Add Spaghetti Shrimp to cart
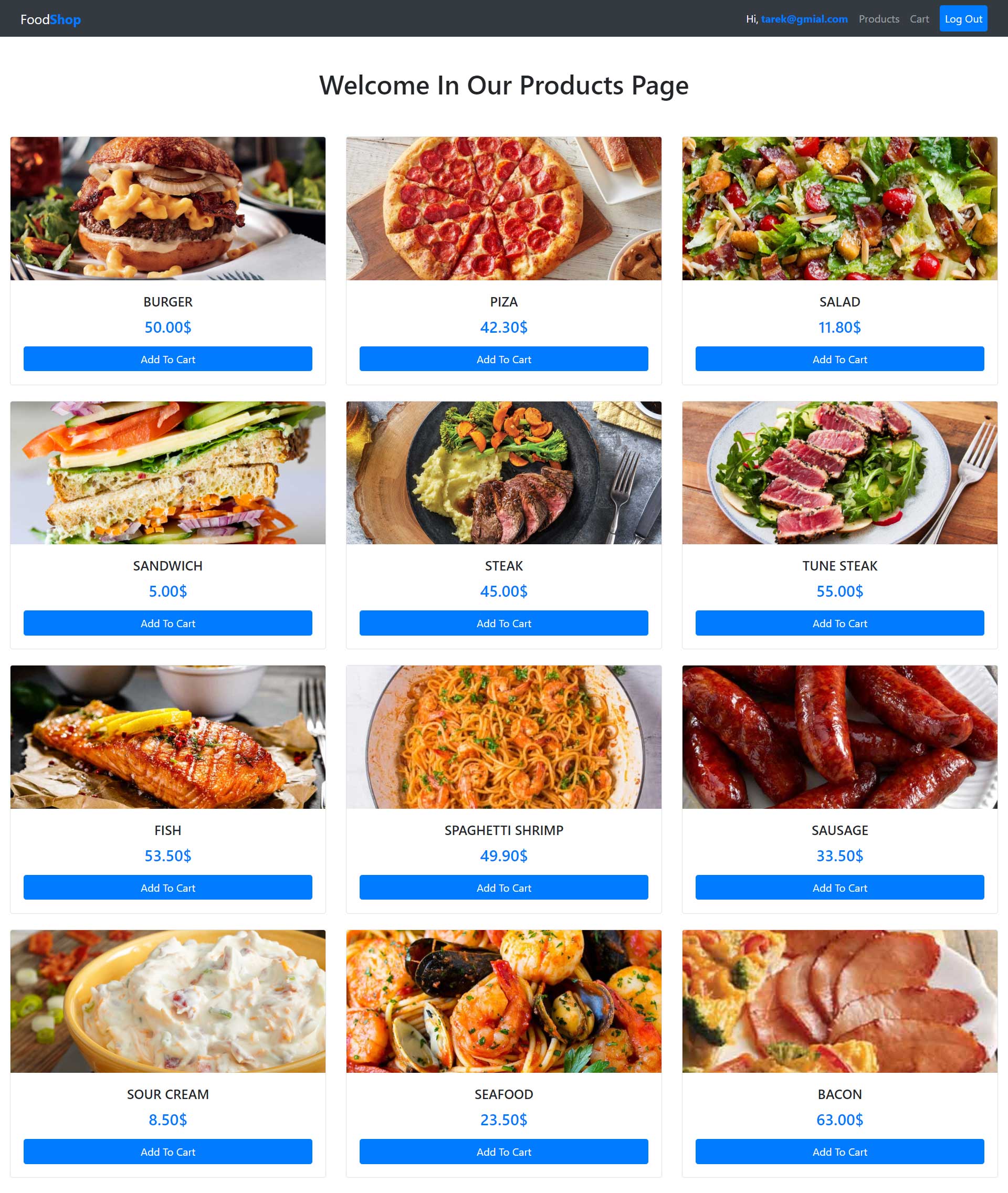The height and width of the screenshot is (1193, 1008). pos(503,888)
